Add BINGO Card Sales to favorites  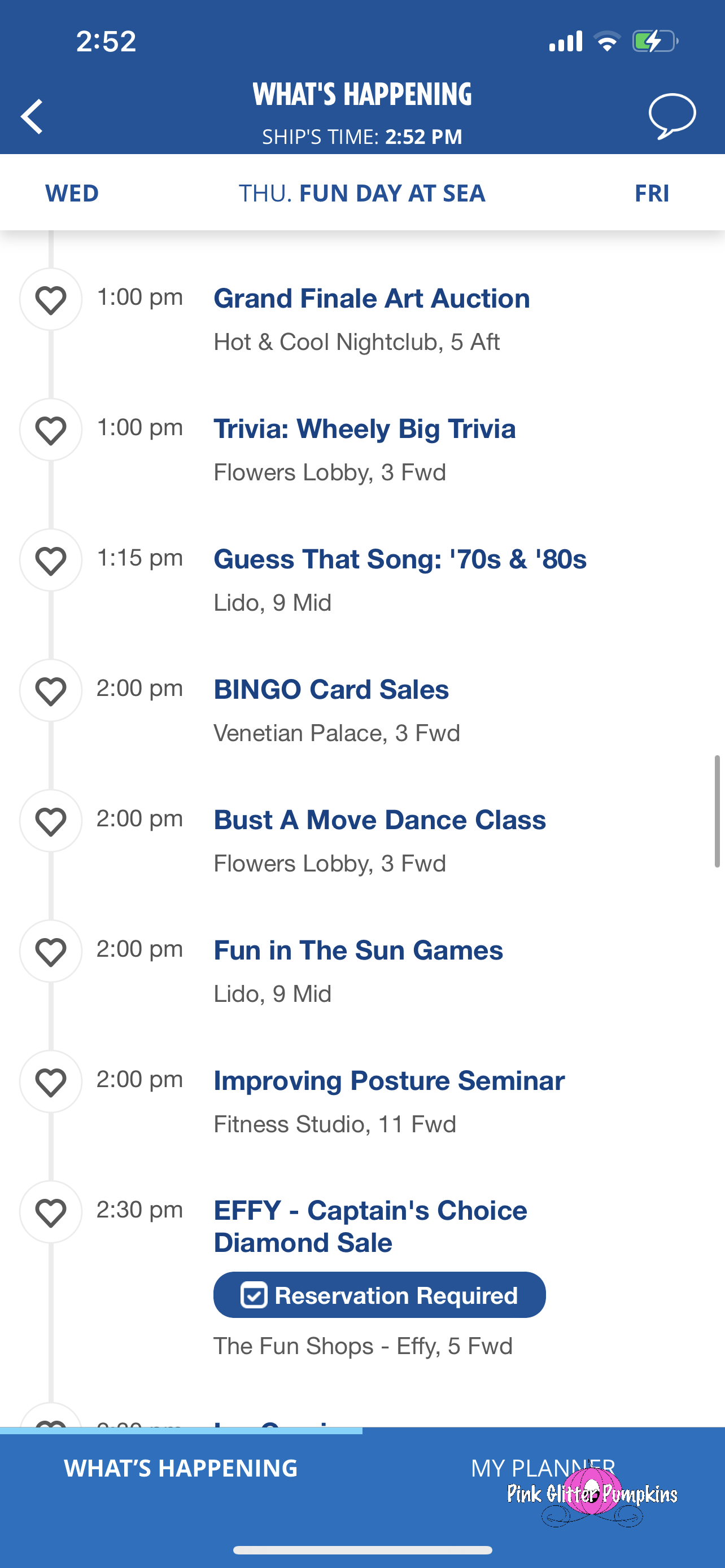[x=51, y=691]
